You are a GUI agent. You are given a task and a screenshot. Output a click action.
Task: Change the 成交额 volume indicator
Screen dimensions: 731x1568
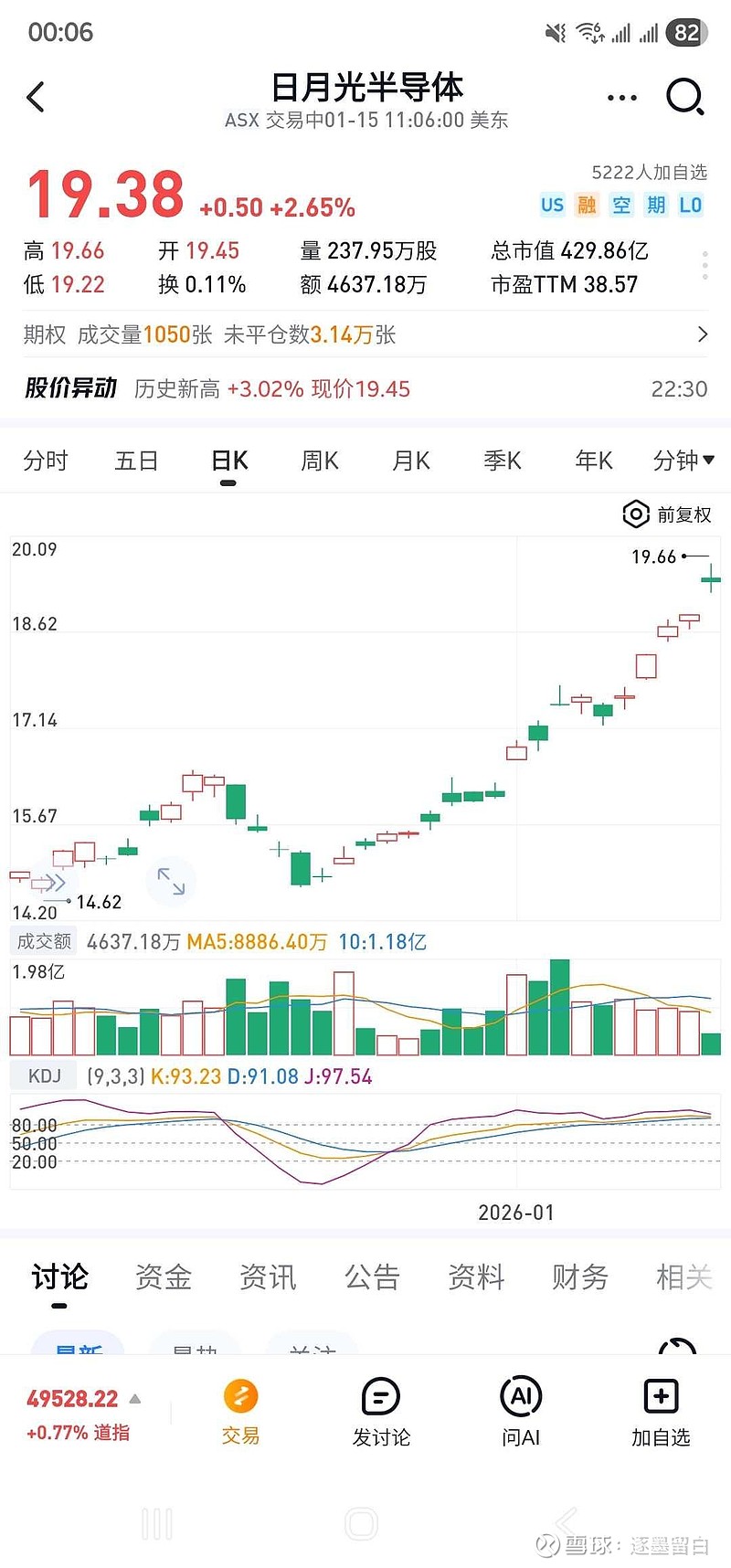tap(44, 941)
